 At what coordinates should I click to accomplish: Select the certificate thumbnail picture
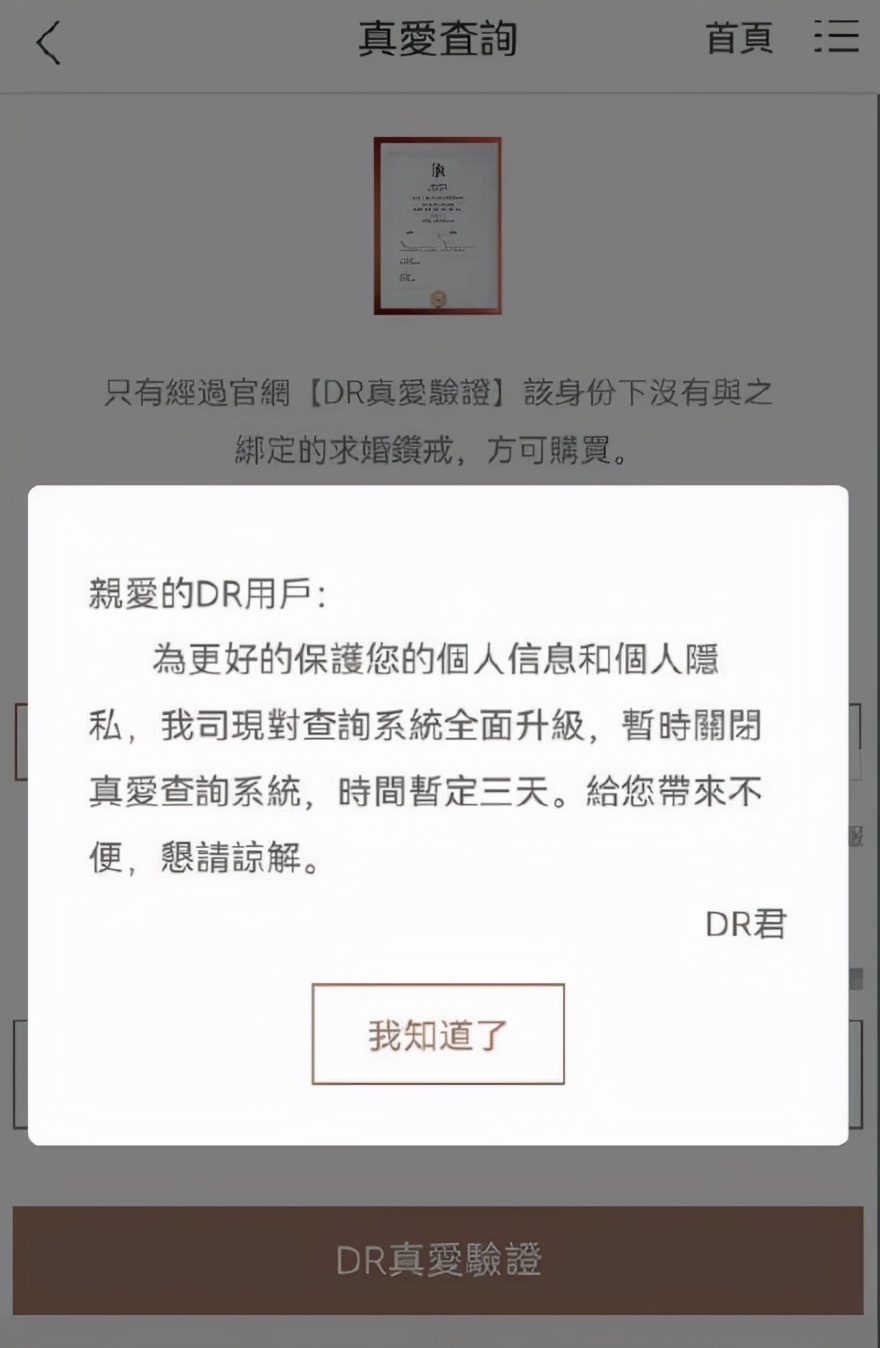[x=439, y=228]
